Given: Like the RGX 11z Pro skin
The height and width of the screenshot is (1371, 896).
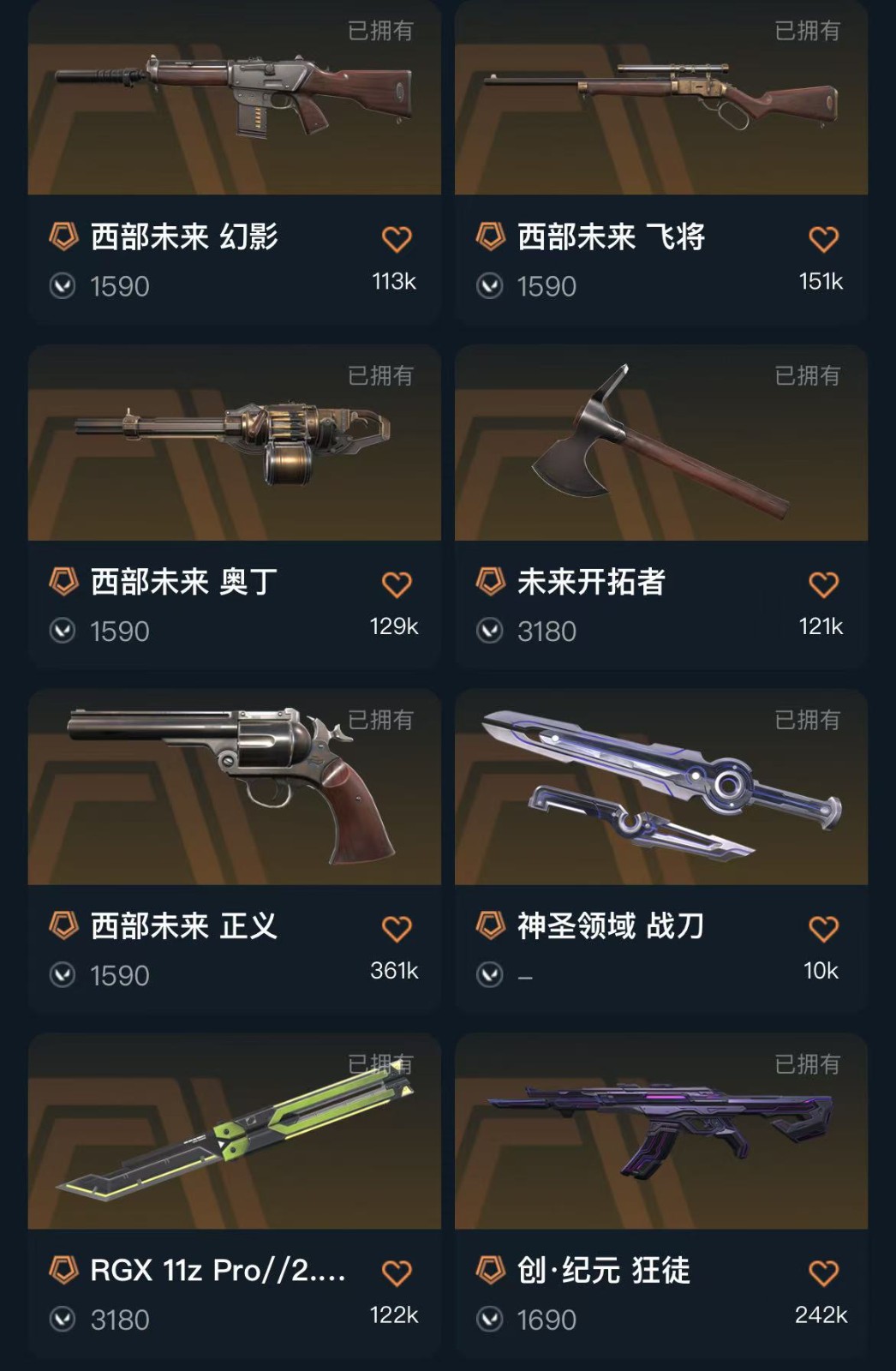Looking at the screenshot, I should coord(397,1273).
